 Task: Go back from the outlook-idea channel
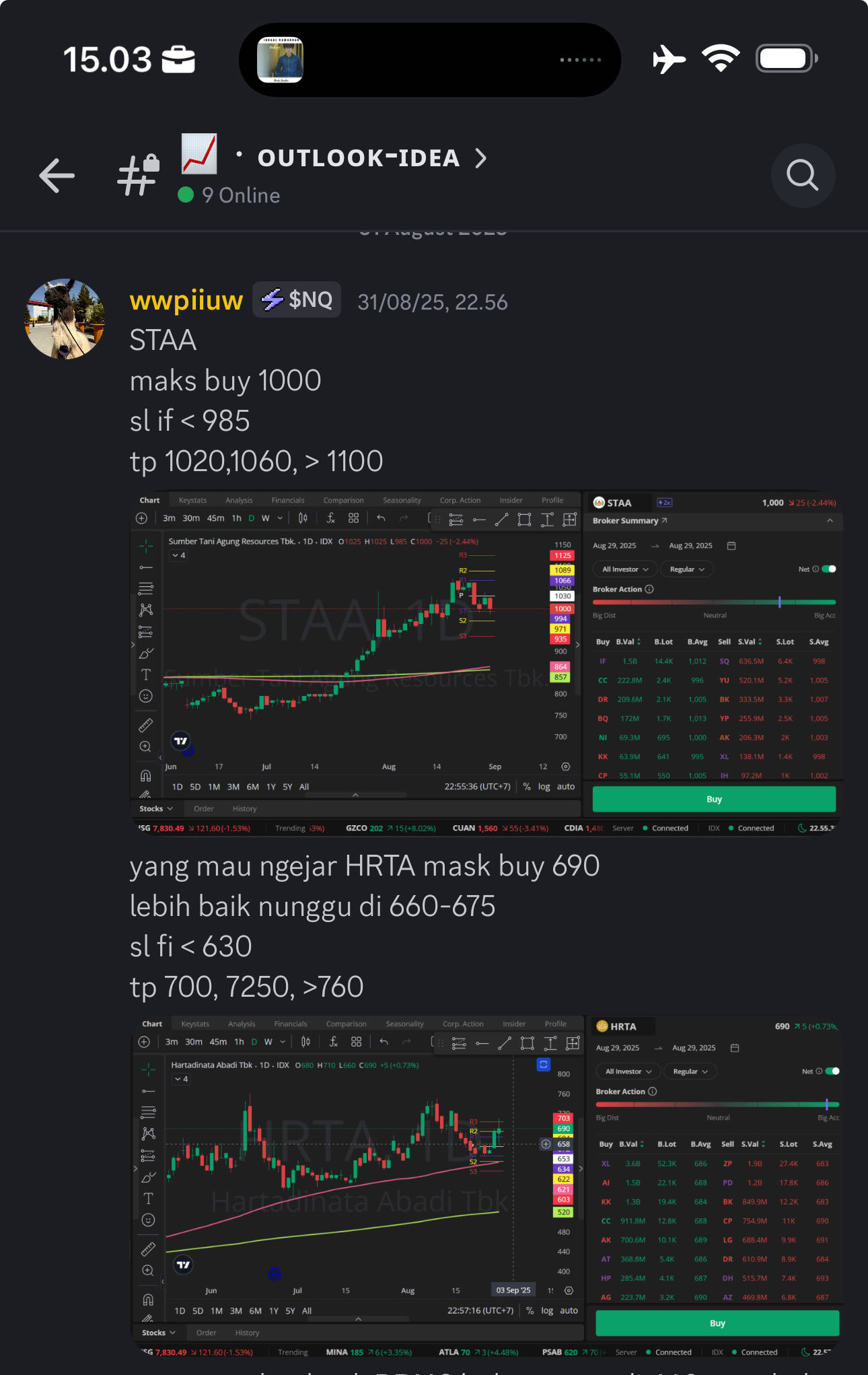tap(57, 176)
